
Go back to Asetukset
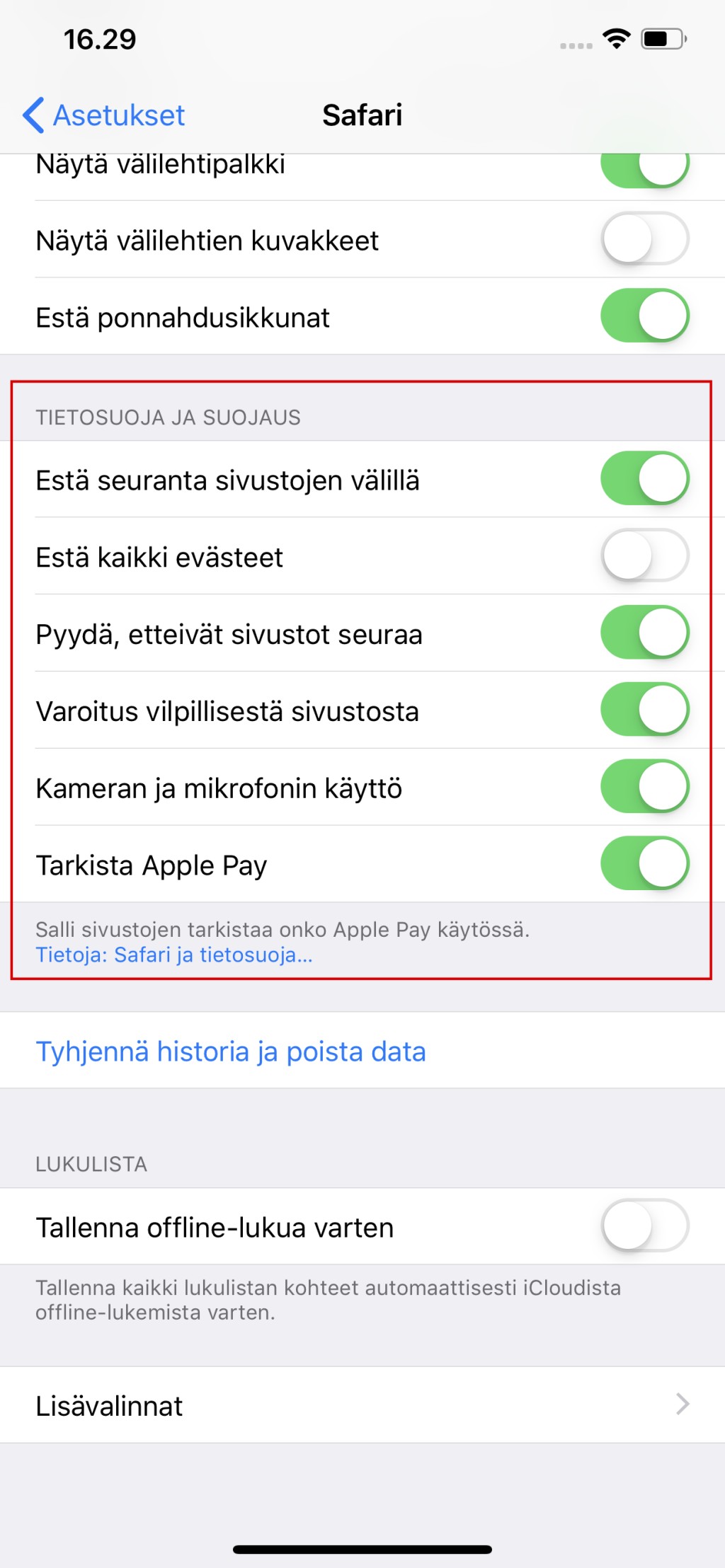[x=104, y=115]
